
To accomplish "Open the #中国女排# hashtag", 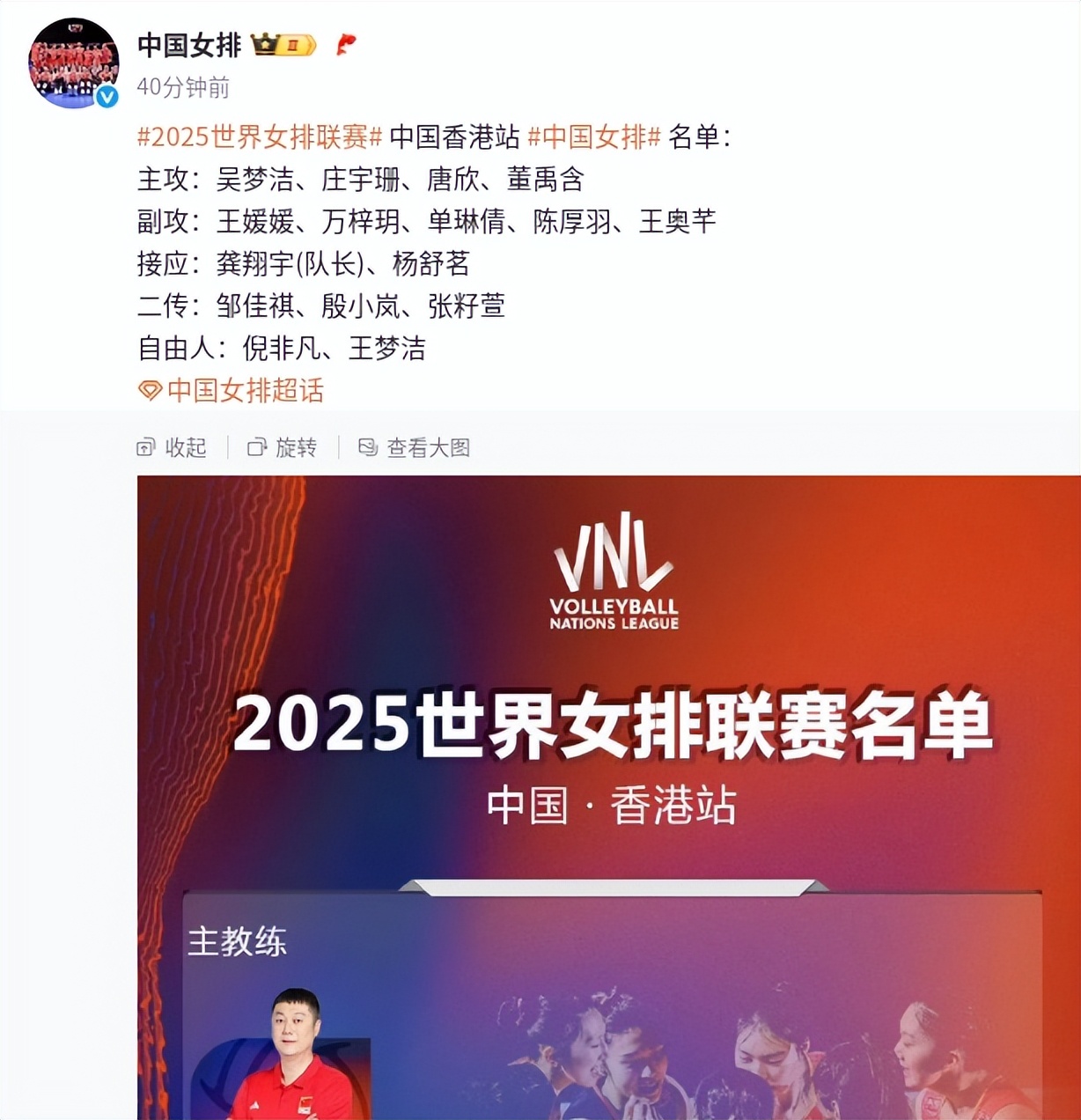I will pyautogui.click(x=593, y=136).
